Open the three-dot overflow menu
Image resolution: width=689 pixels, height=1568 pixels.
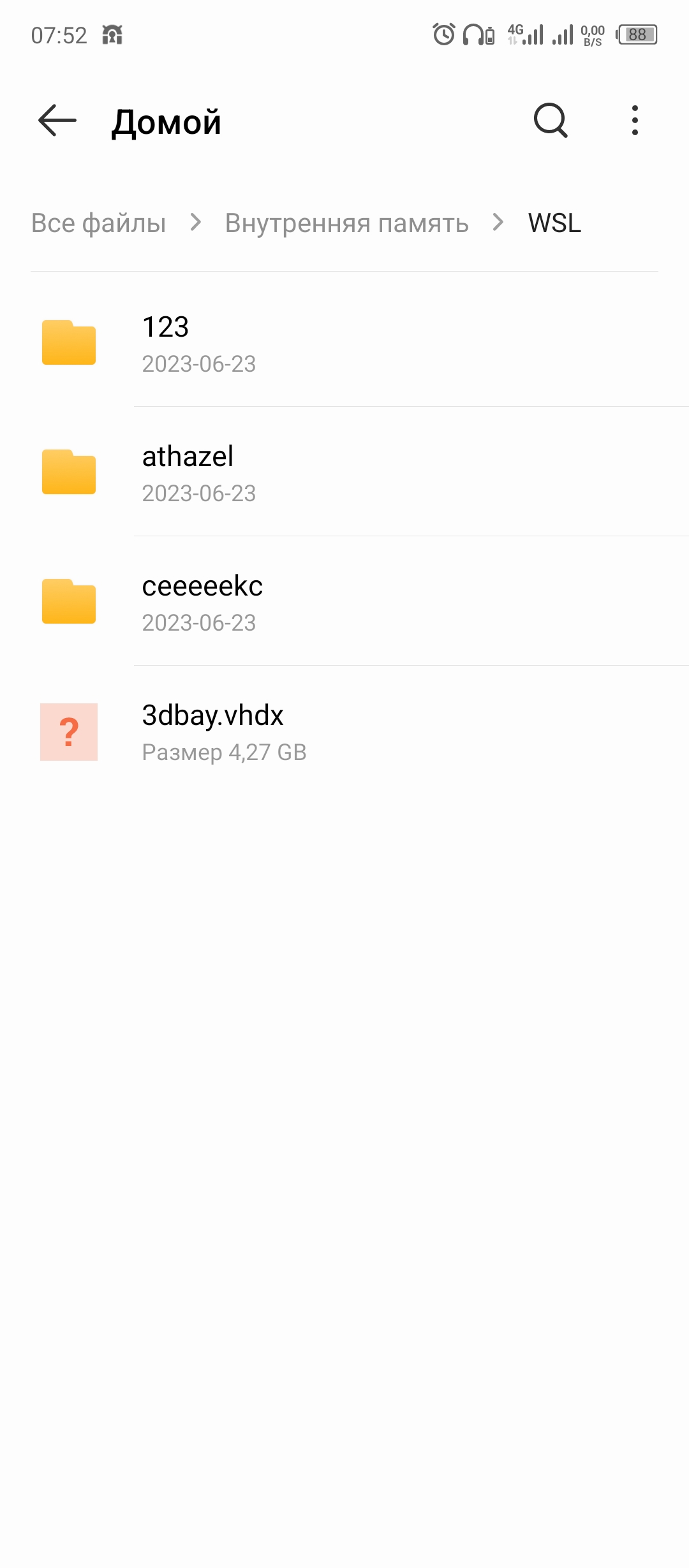[635, 121]
